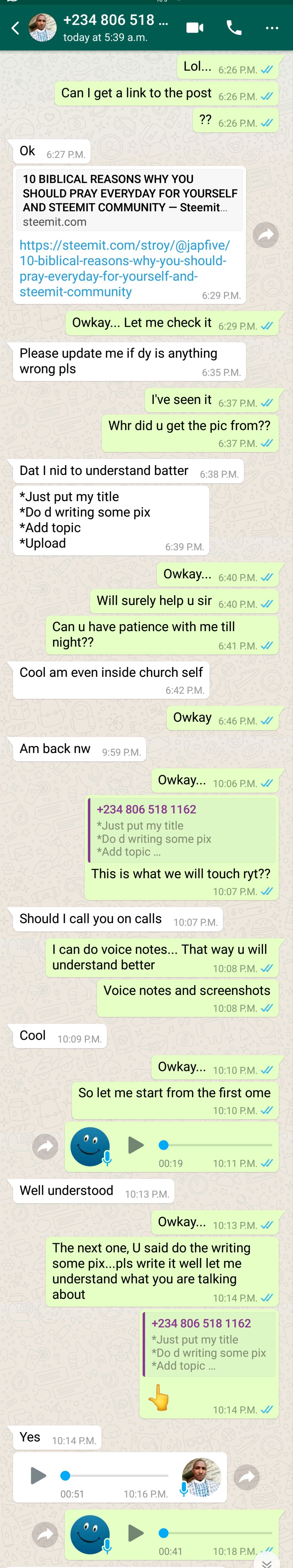The image size is (293, 1568).
Task: Open the overflow menu
Action: 272,27
